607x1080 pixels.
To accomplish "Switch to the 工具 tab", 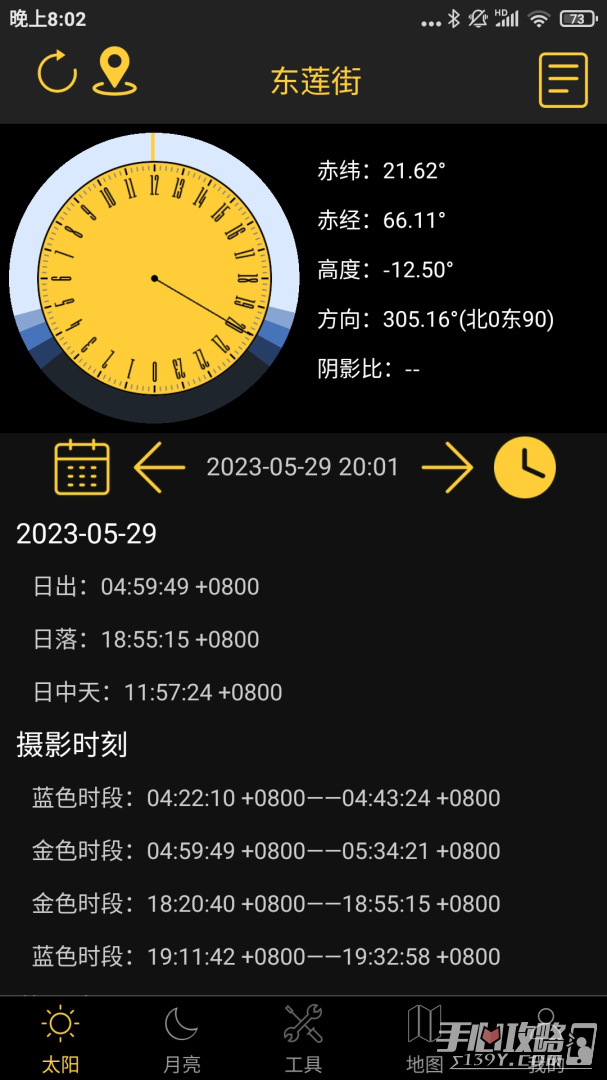I will tap(303, 1039).
